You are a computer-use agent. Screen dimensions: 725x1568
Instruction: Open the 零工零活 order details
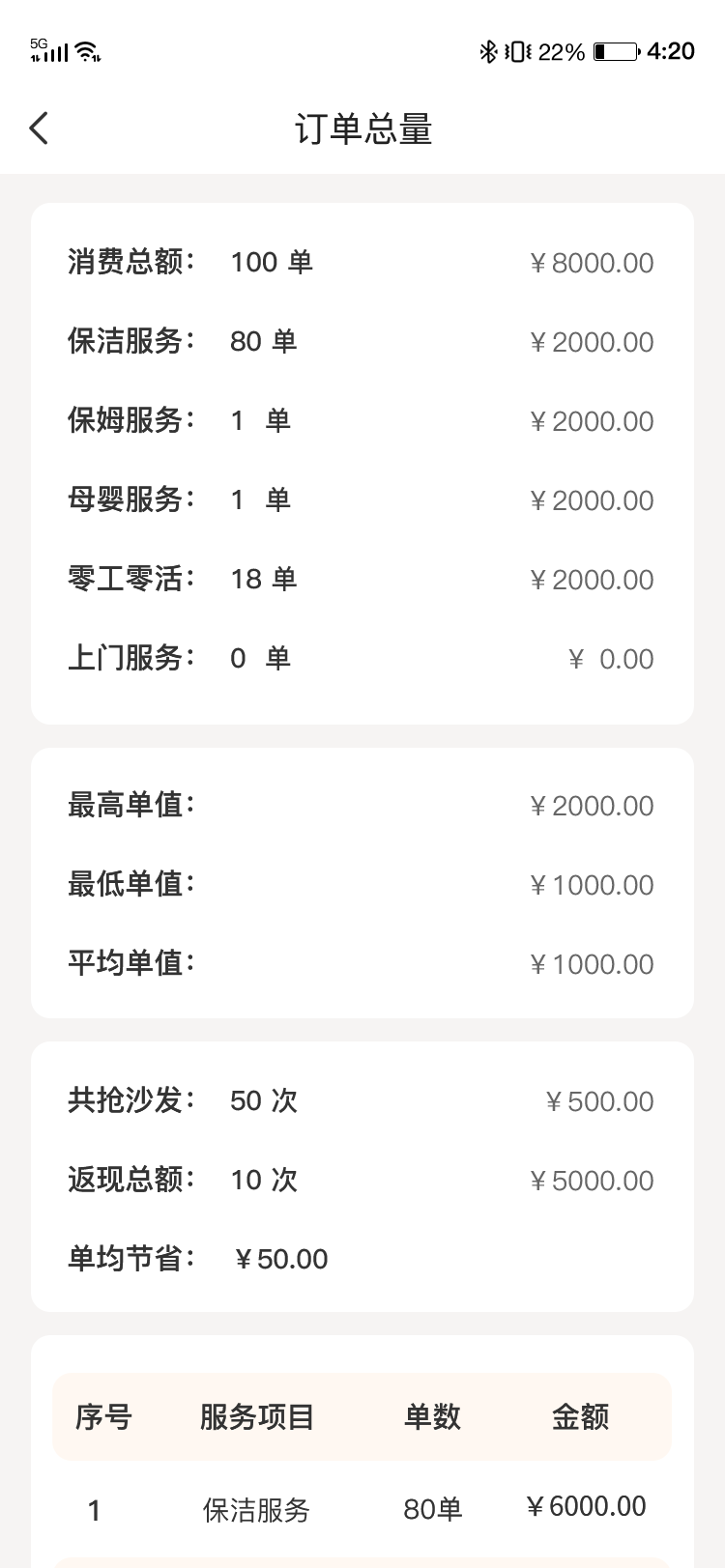pos(362,579)
